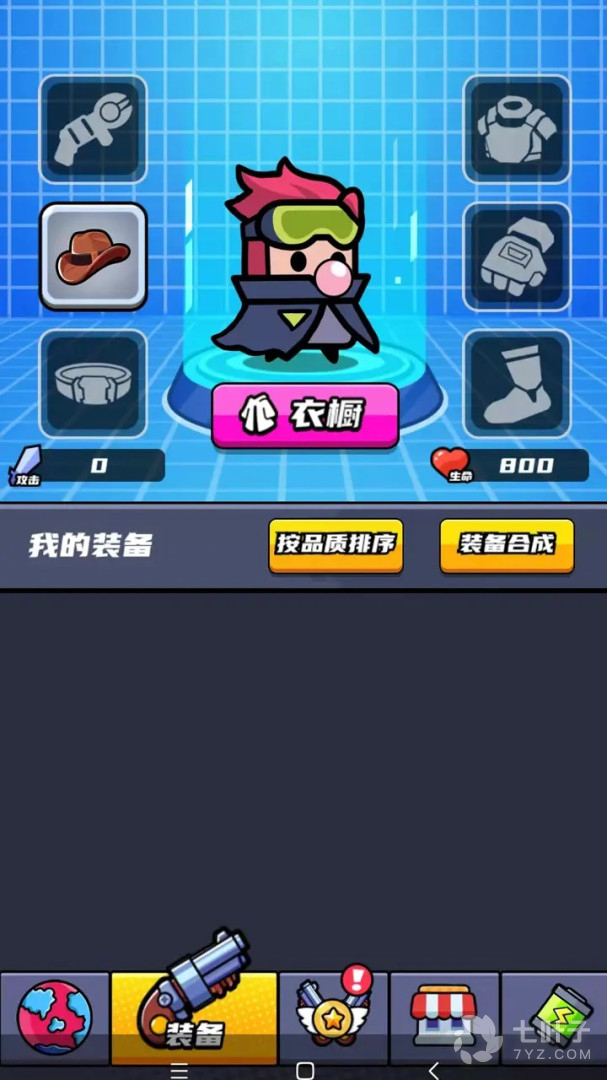Select the equipped cowboy hat slot
The width and height of the screenshot is (607, 1080).
93,256
